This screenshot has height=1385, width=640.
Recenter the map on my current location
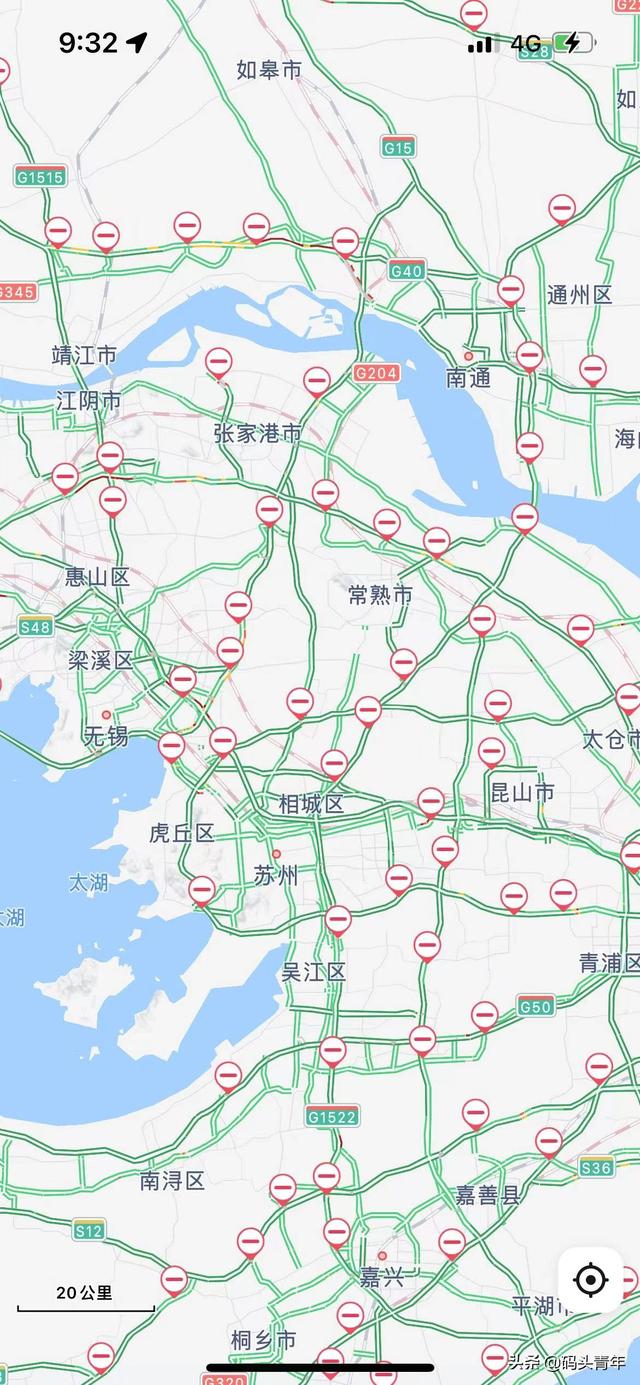[x=590, y=1279]
